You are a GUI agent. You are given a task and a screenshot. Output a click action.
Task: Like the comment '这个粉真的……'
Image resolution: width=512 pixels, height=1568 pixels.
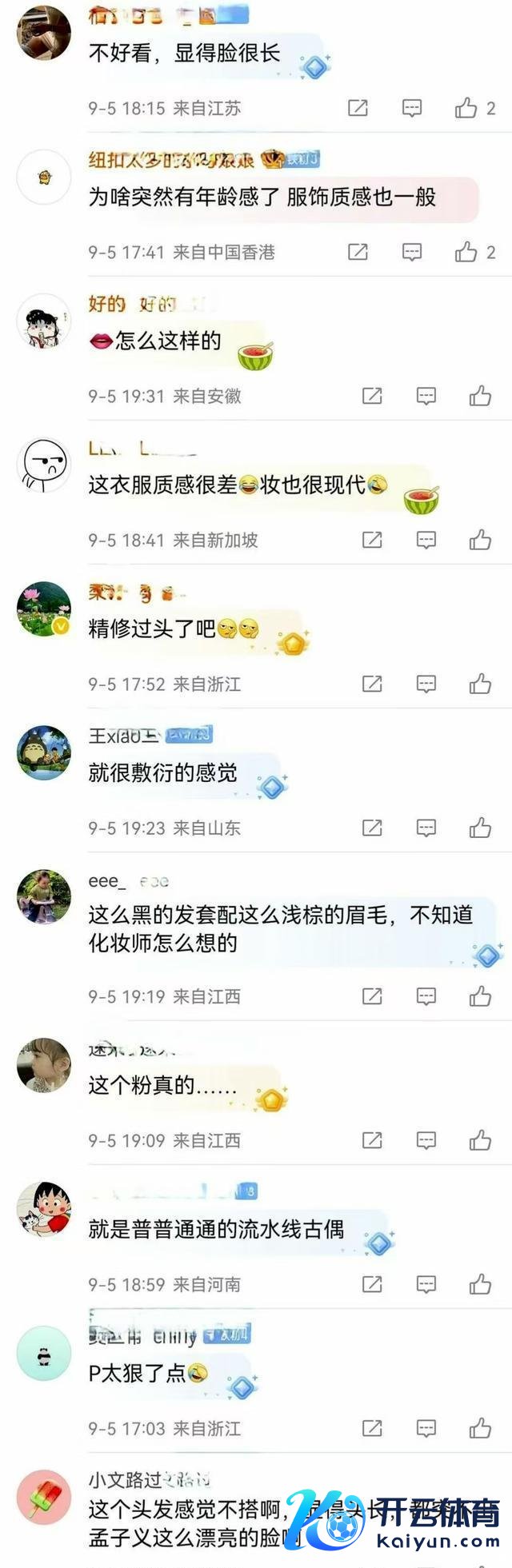point(480,1140)
